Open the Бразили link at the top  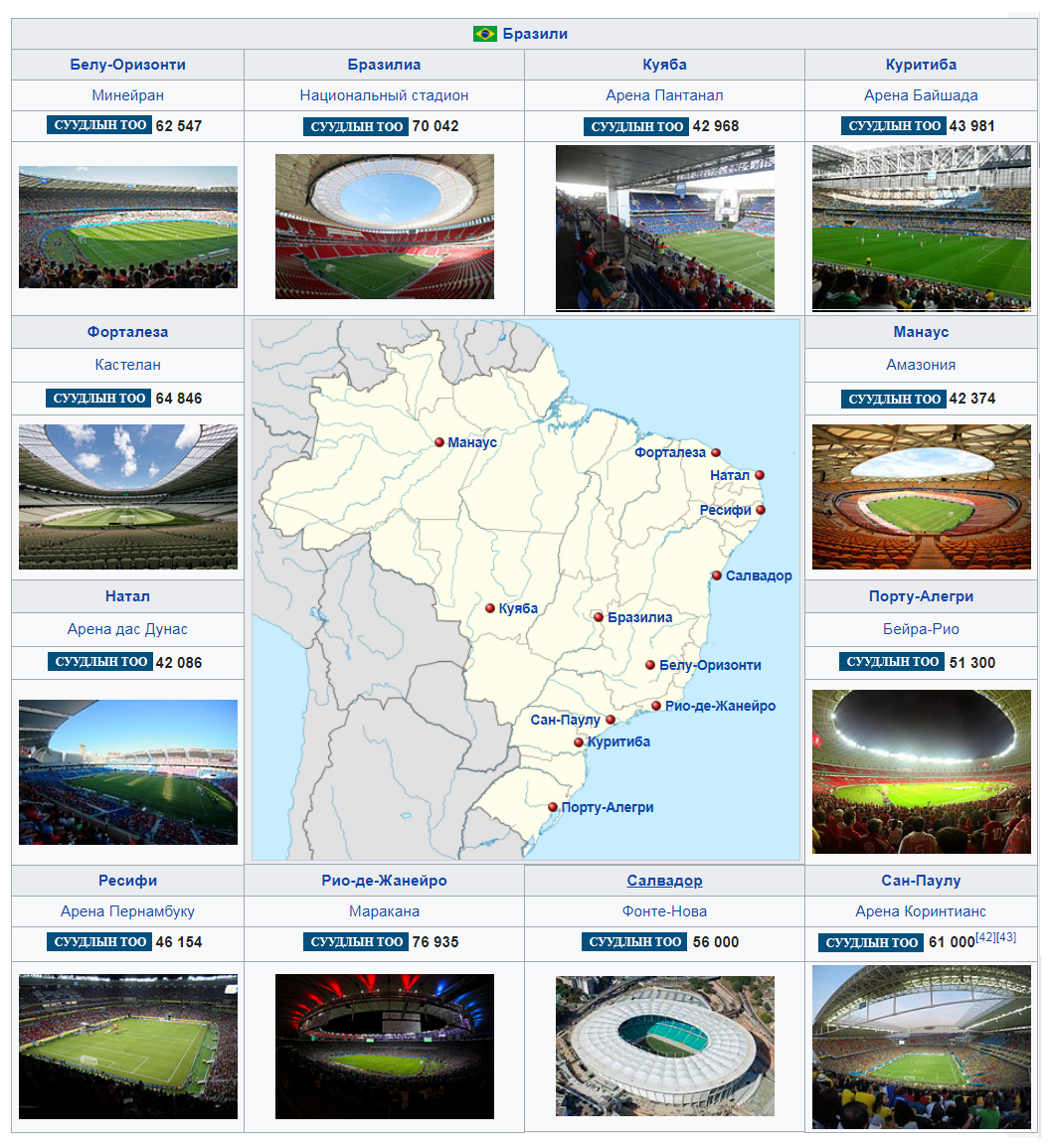click(535, 34)
